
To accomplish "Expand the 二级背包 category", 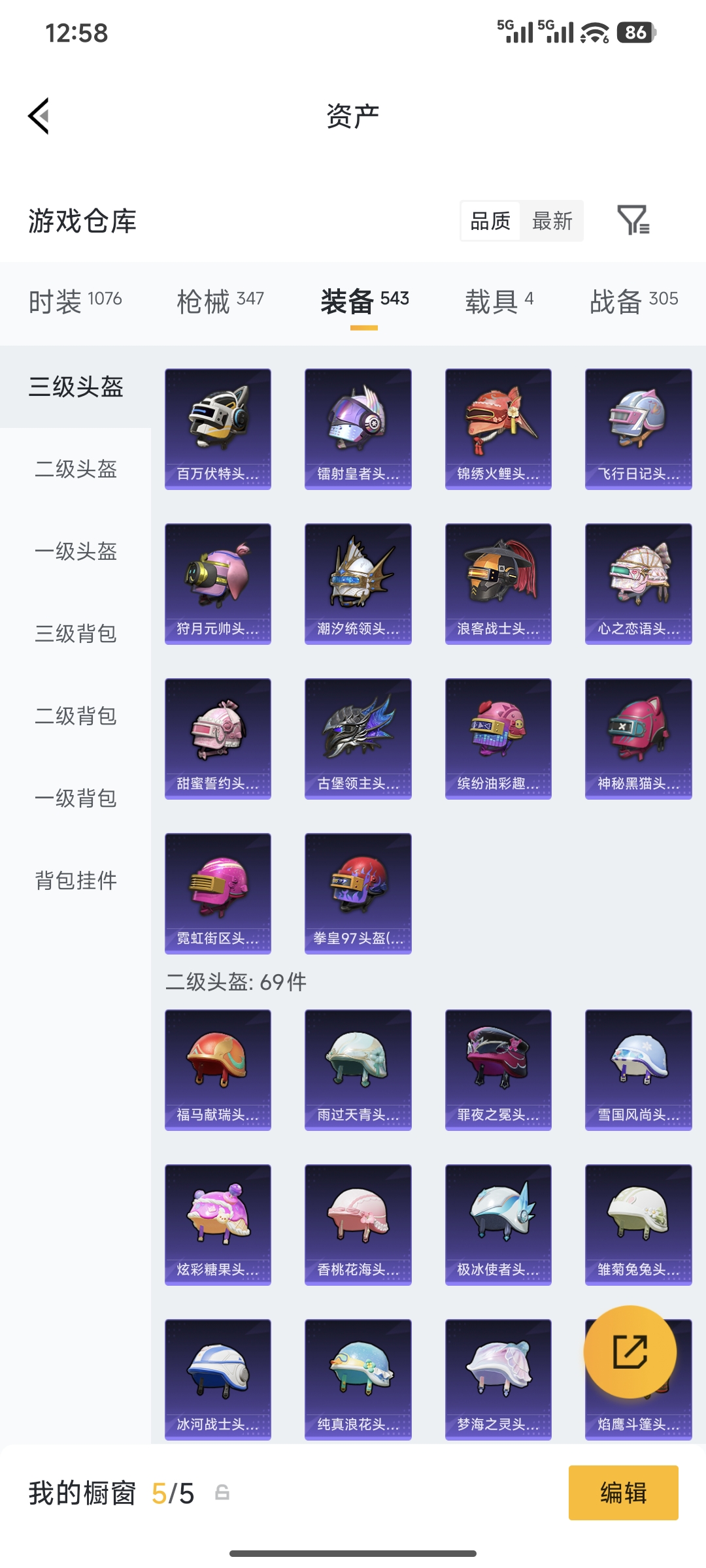I will (75, 717).
